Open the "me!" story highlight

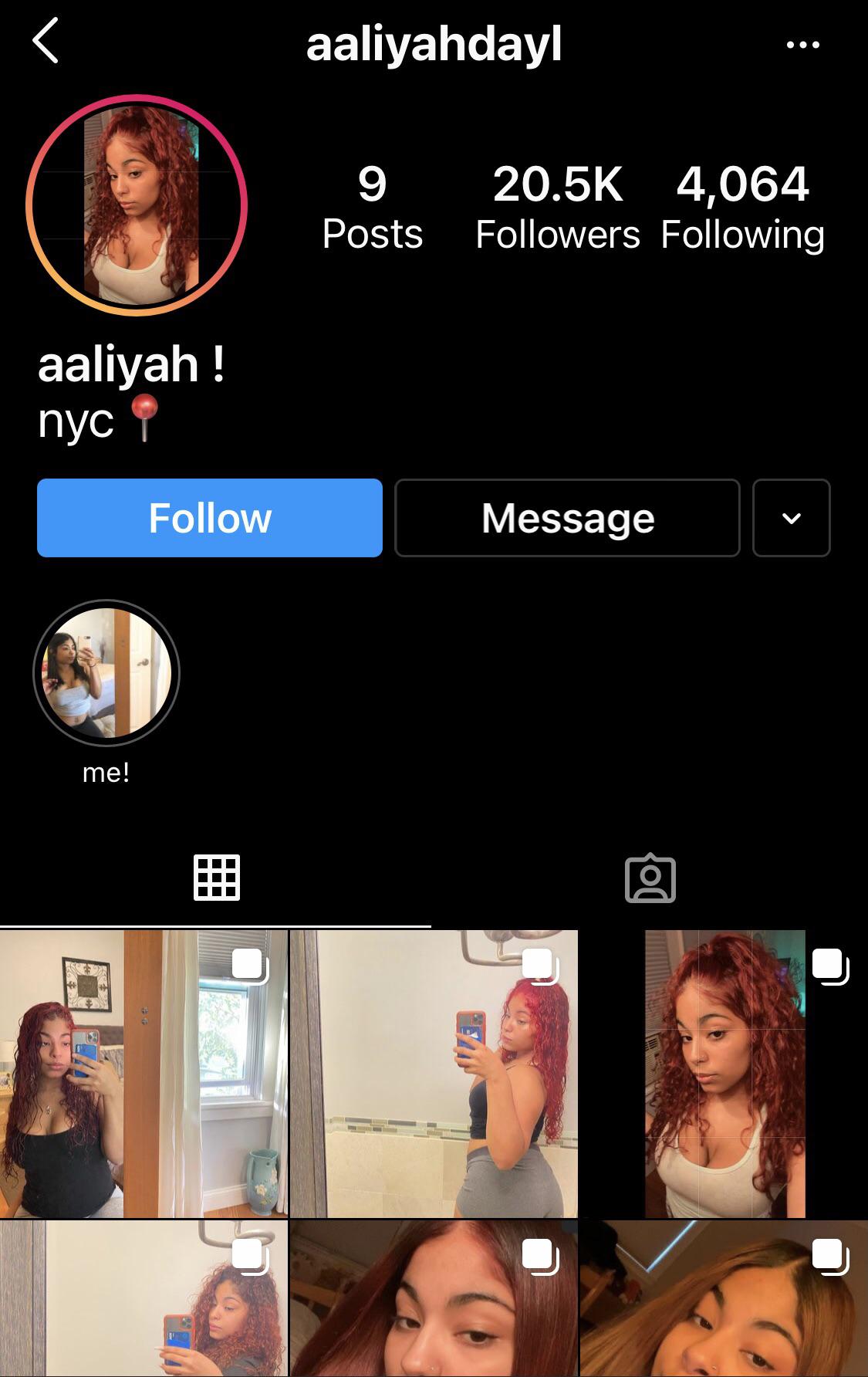[106, 673]
